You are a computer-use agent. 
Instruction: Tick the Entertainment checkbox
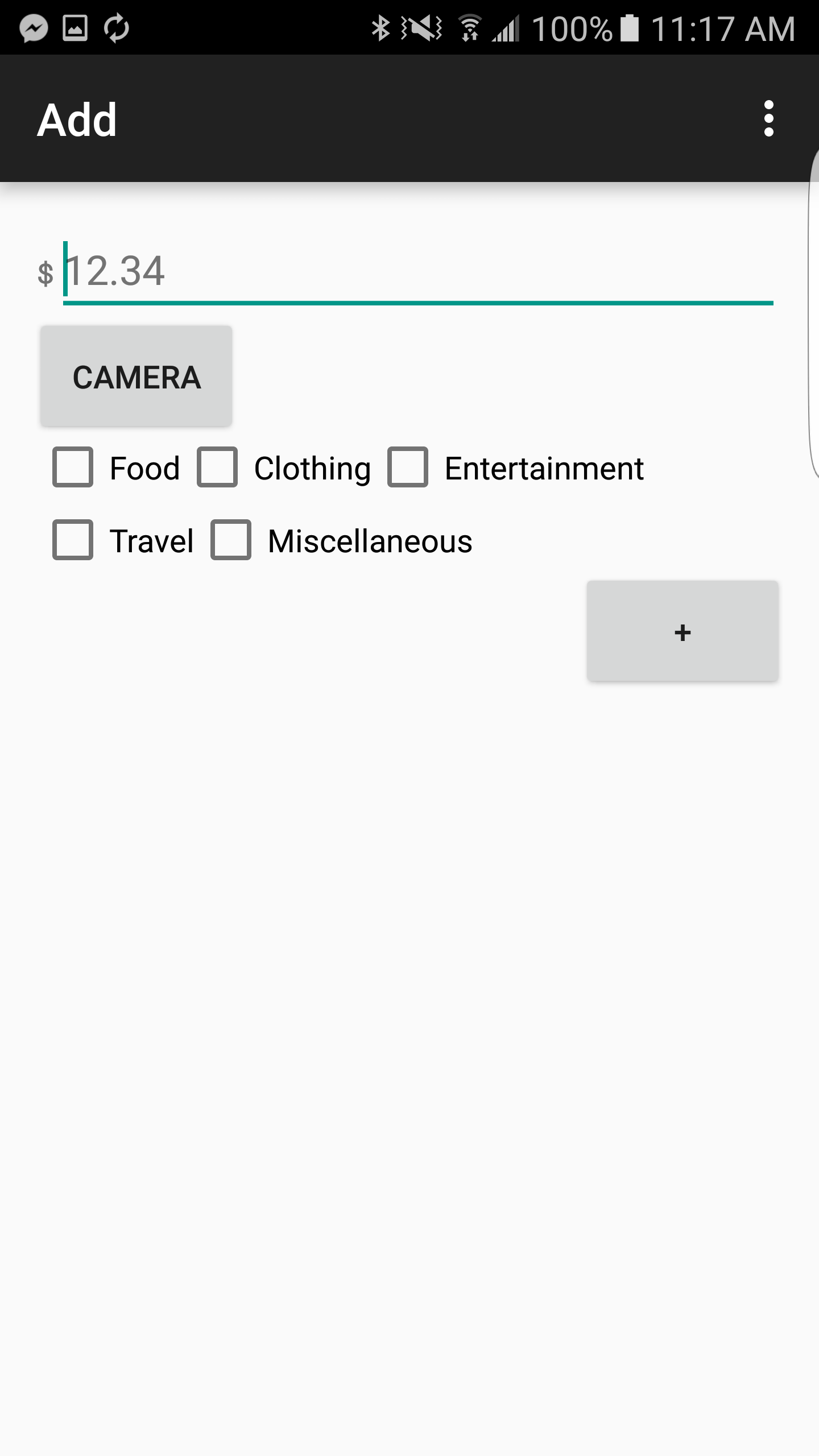(408, 468)
